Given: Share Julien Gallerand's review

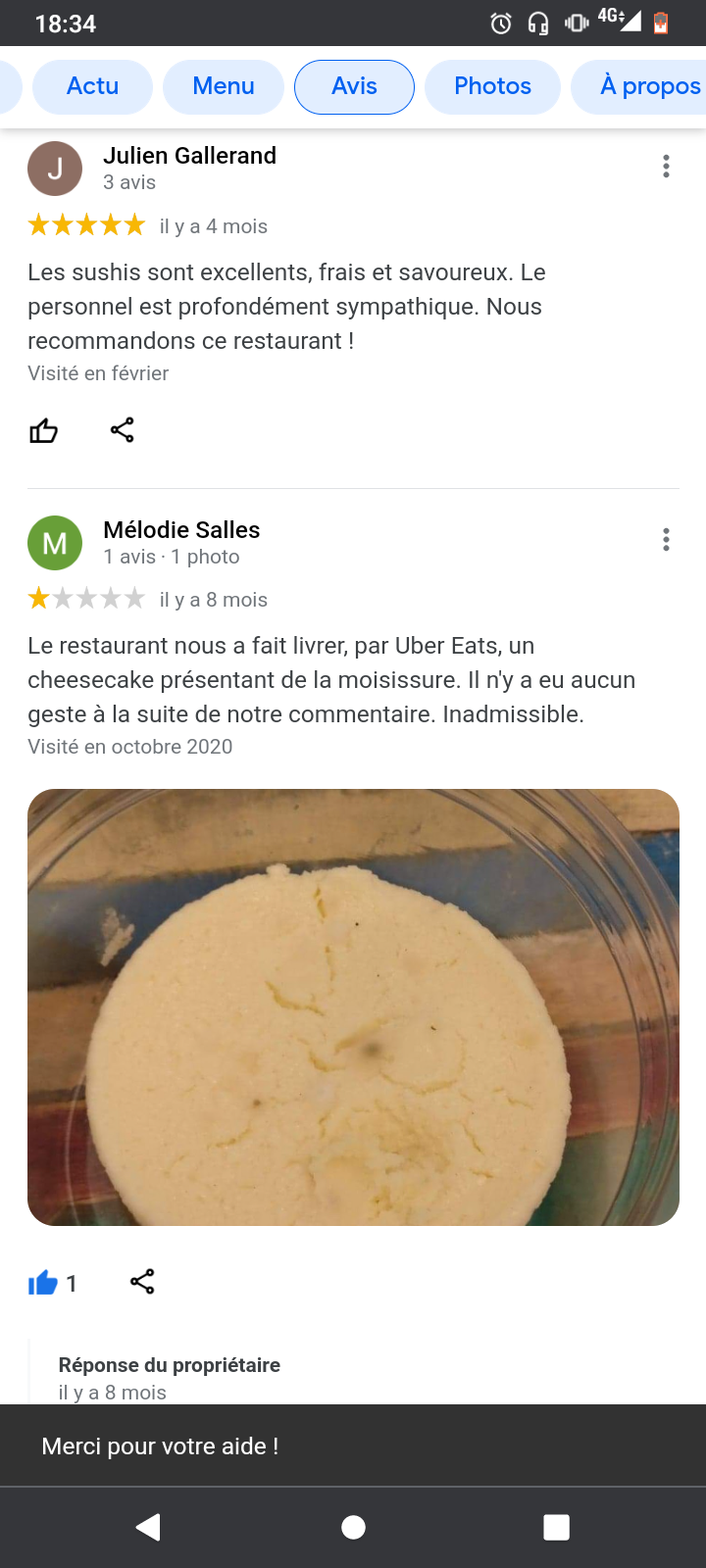Looking at the screenshot, I should click(x=123, y=430).
